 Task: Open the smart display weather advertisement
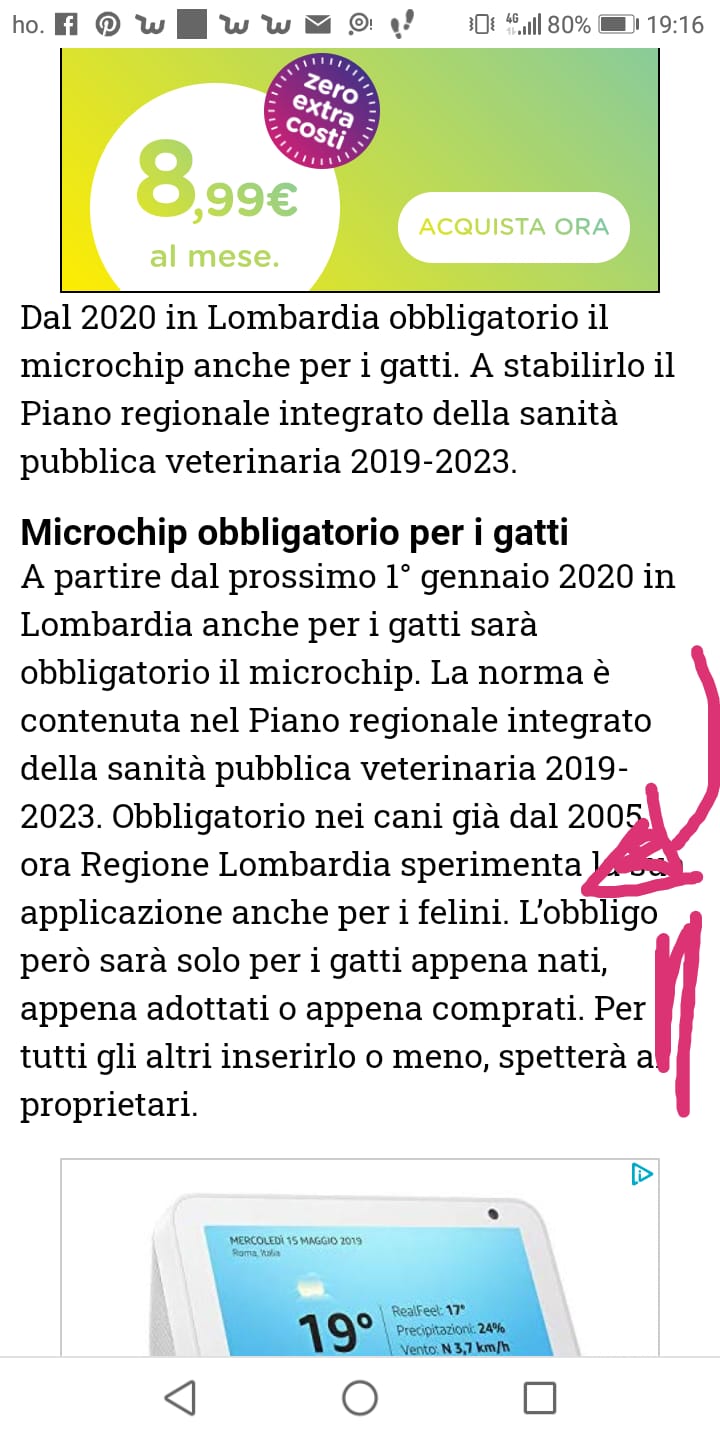pyautogui.click(x=360, y=1257)
